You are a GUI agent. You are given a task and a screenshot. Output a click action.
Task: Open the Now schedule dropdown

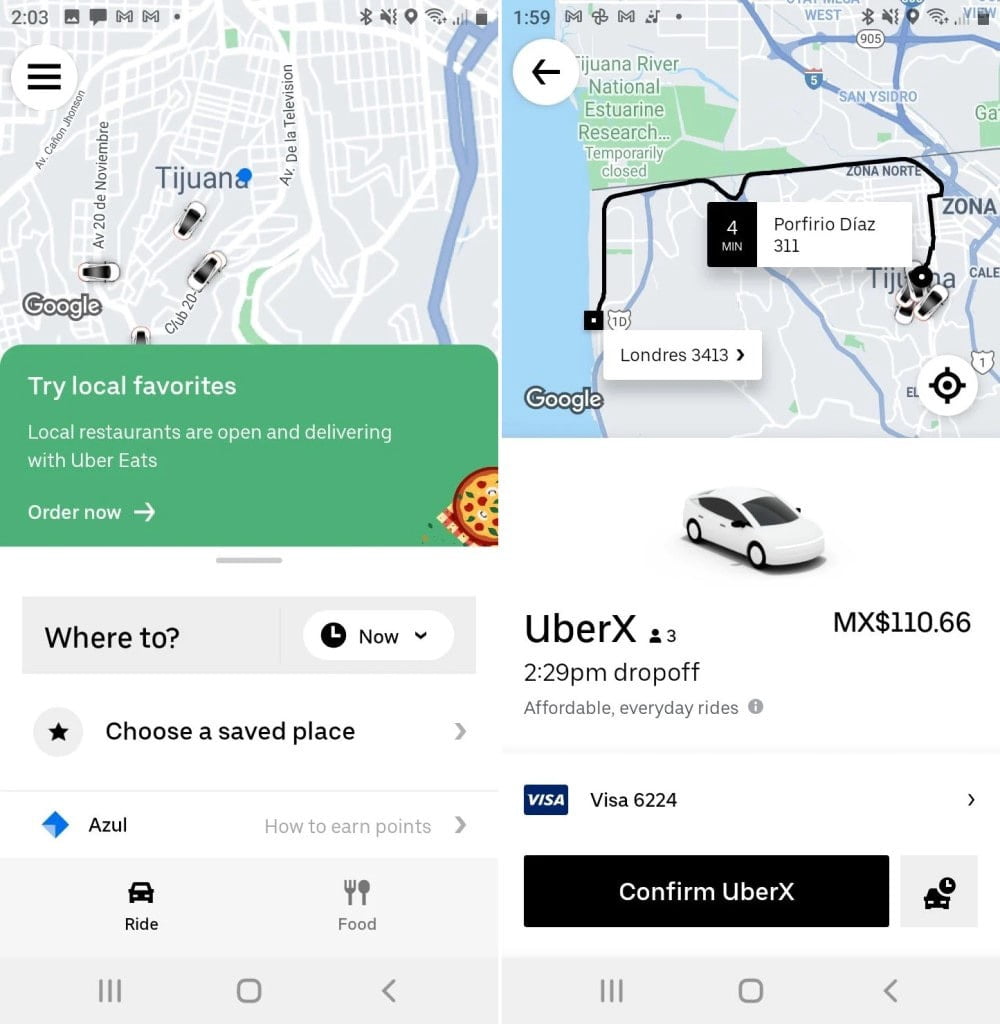378,636
